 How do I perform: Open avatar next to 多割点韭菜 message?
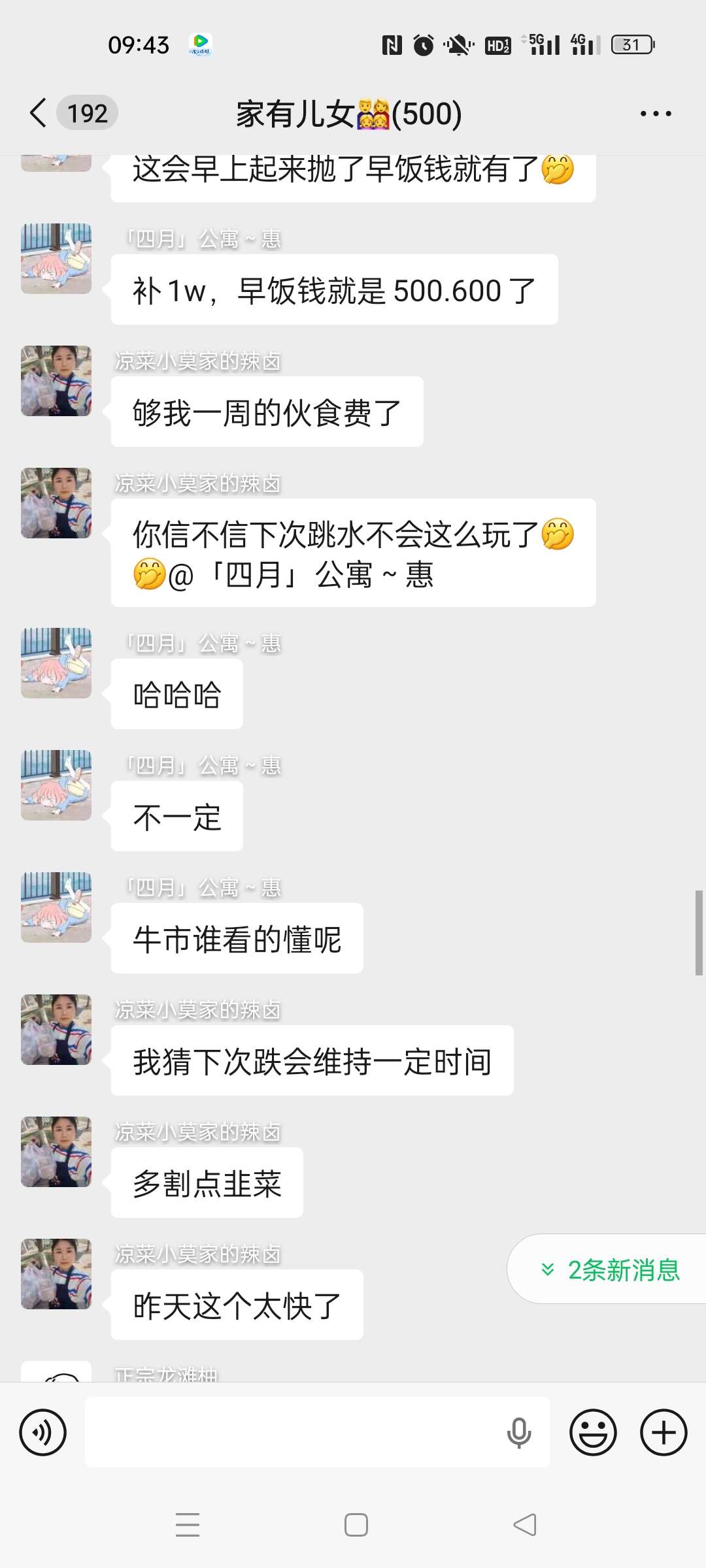(56, 1152)
